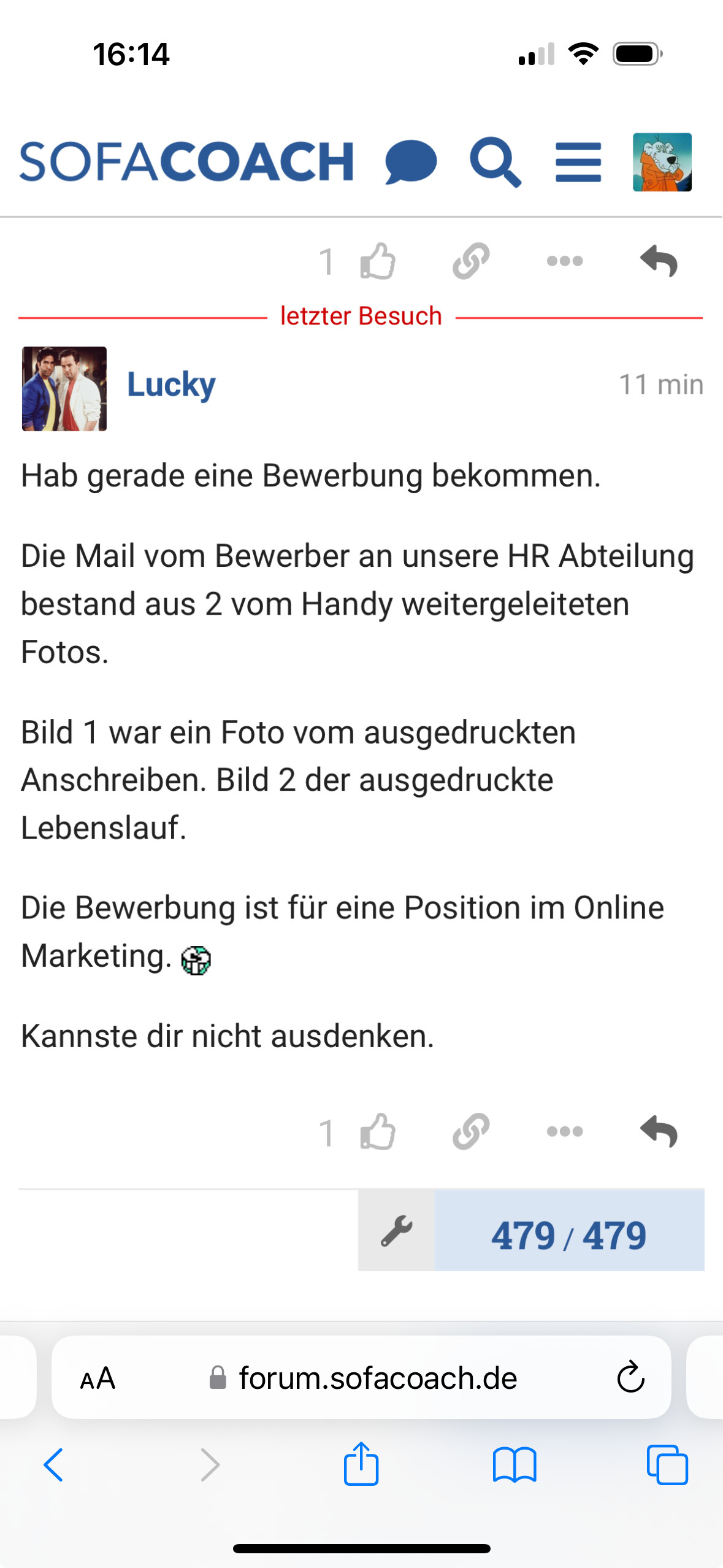723x1568 pixels.
Task: Open my profile avatar menu
Action: point(662,162)
